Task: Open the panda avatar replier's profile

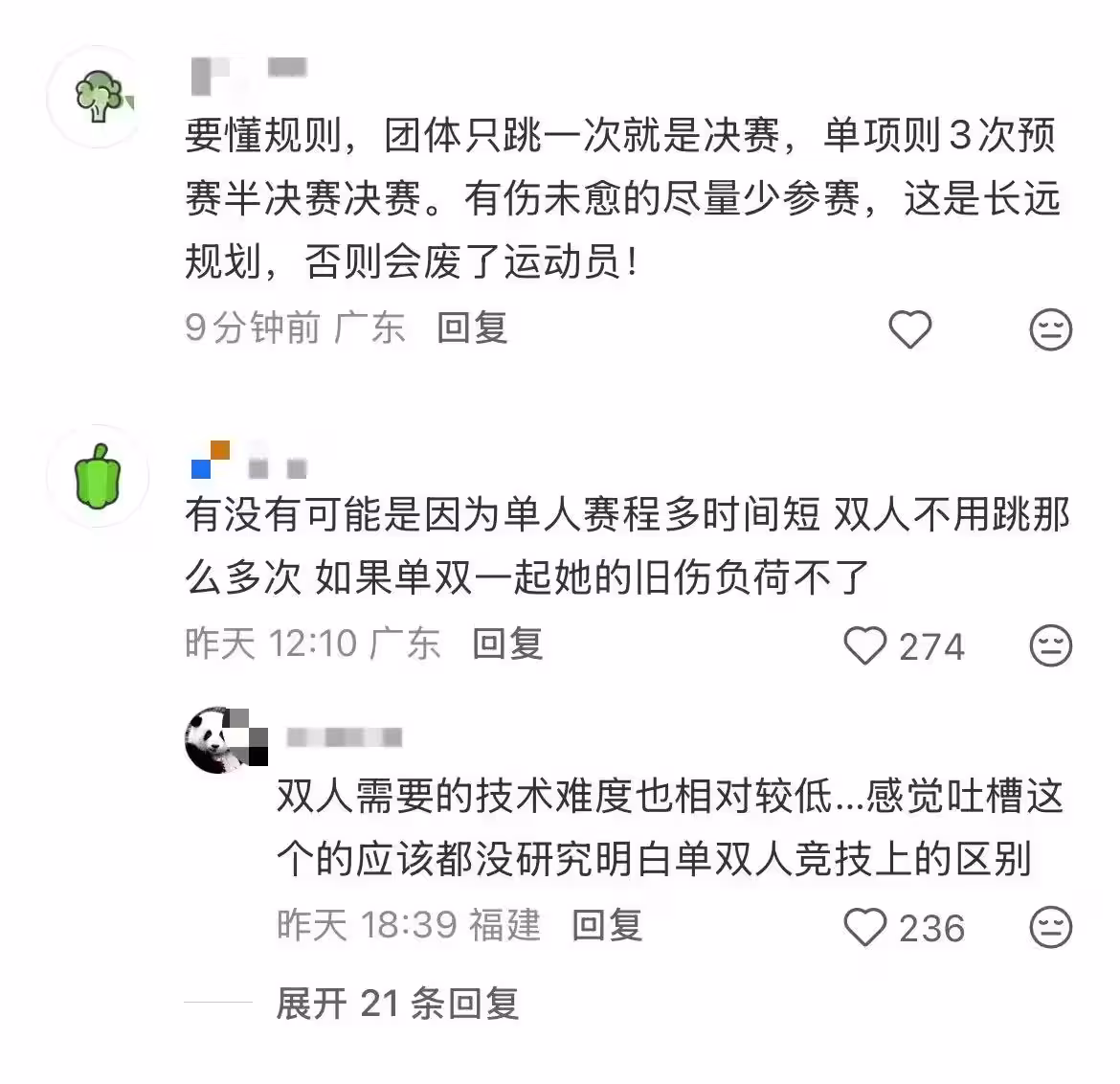Action: 219,739
